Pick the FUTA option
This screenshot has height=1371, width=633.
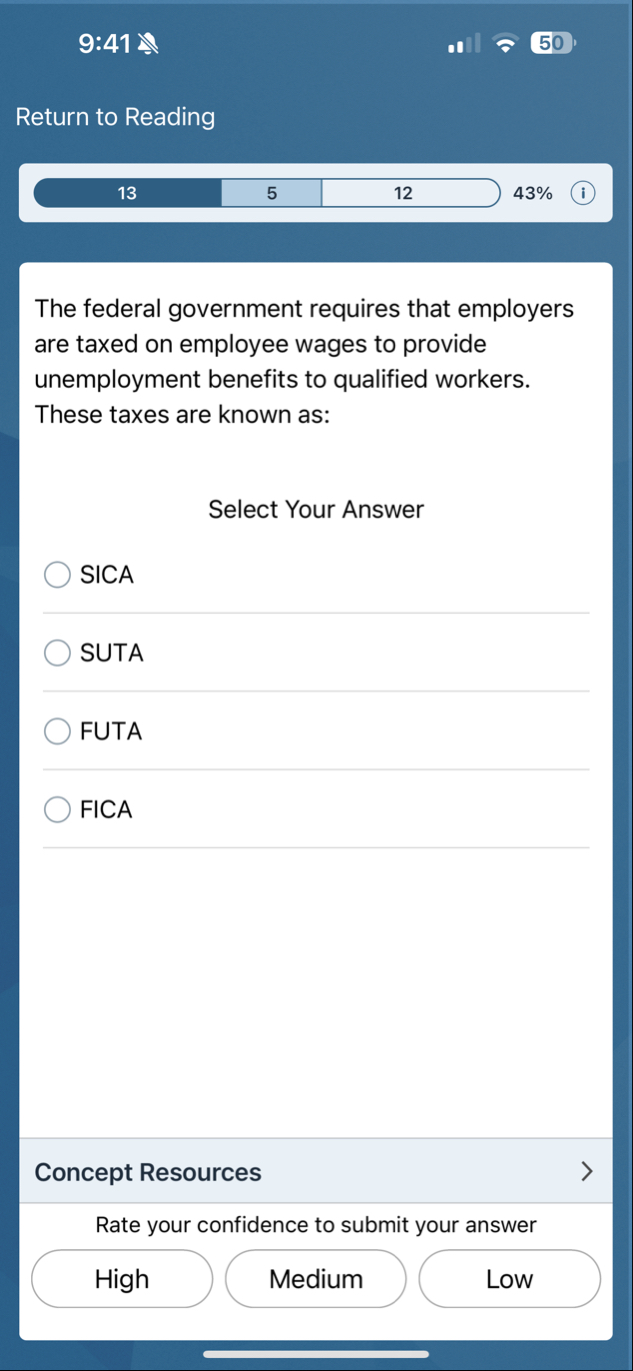click(x=58, y=731)
